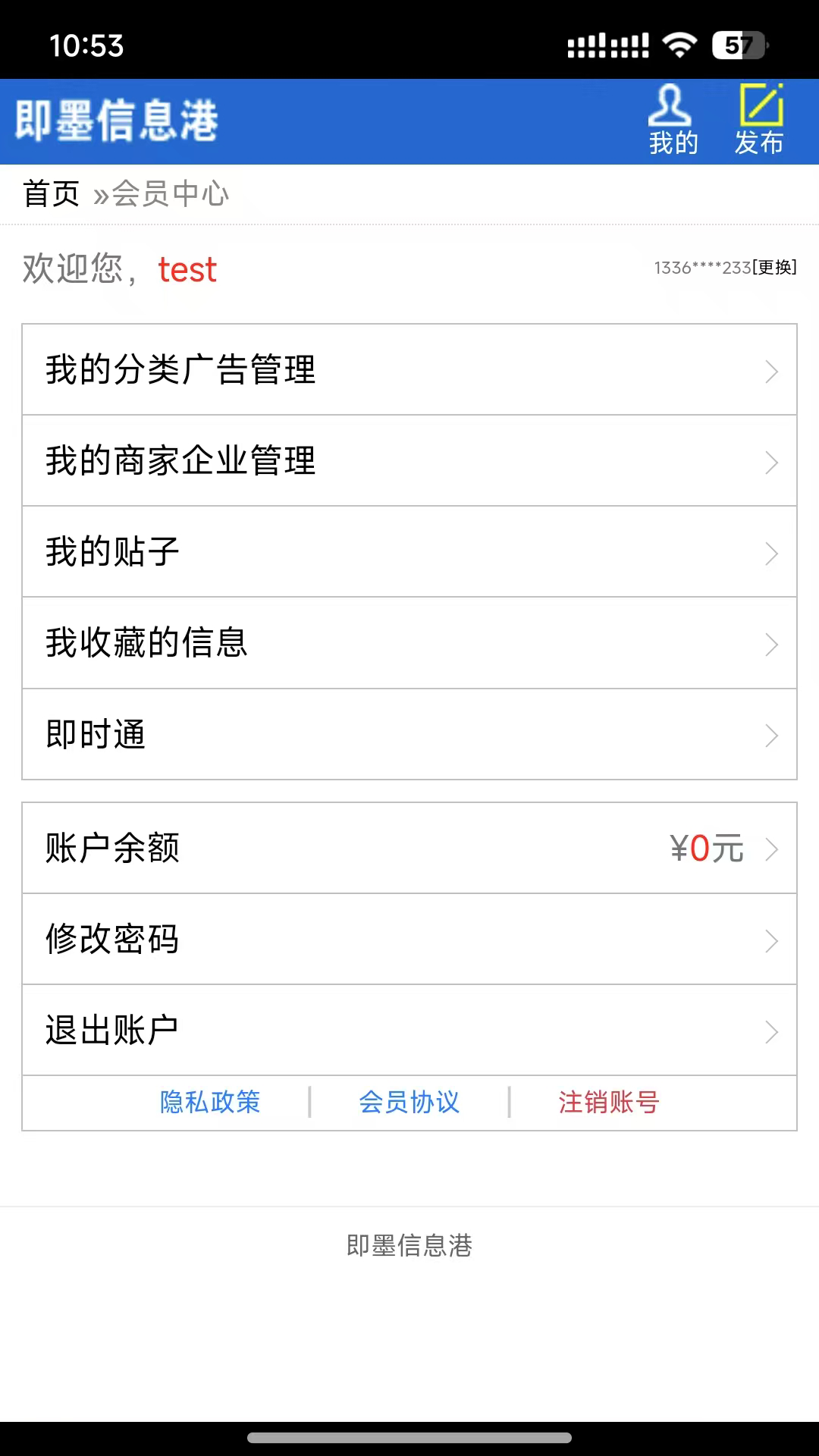The height and width of the screenshot is (1456, 819).
Task: Select 注销账号 to deactivate account
Action: tap(607, 1103)
